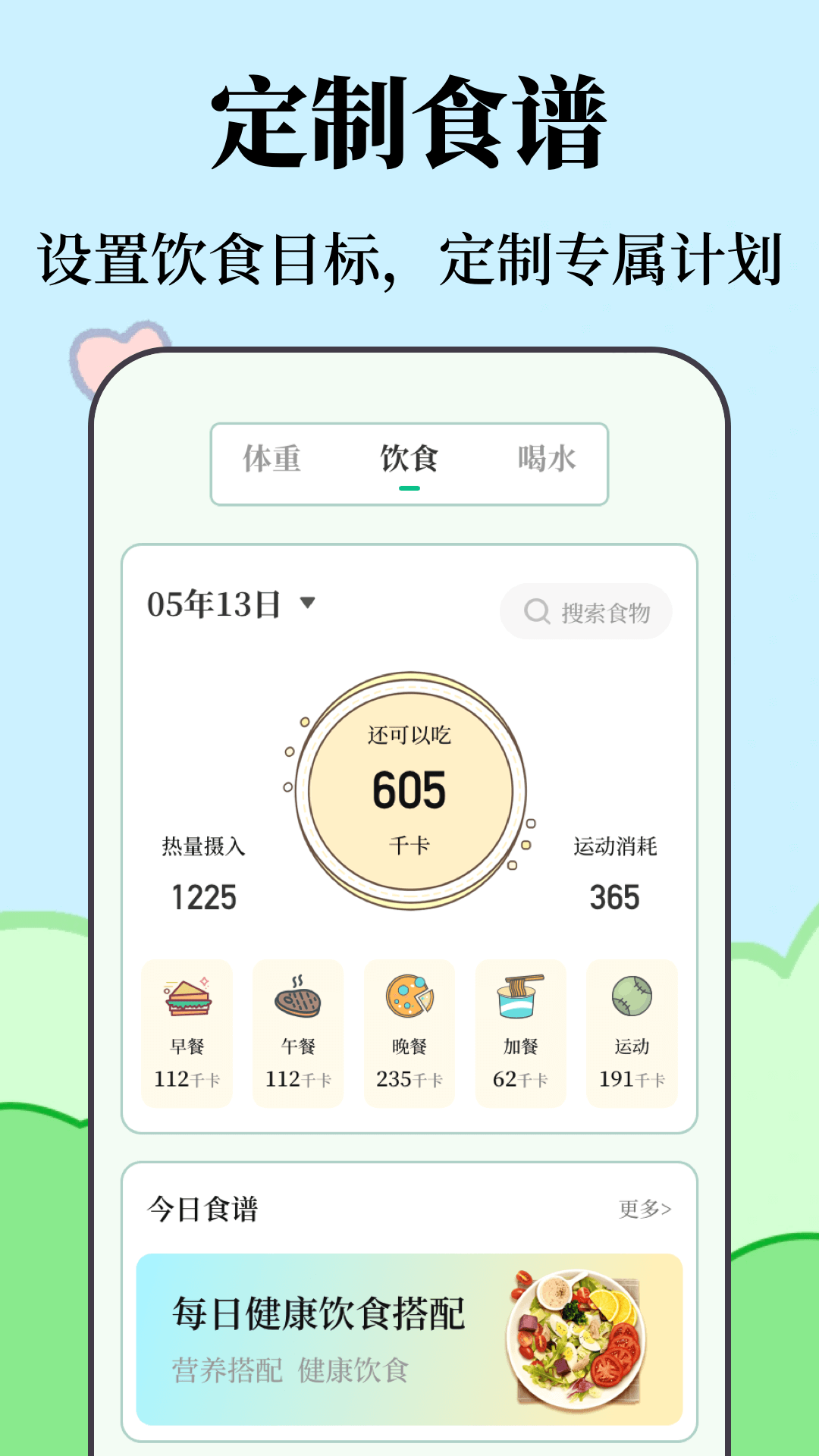Open exercise (运动) via the ball icon
Image resolution: width=819 pixels, height=1456 pixels.
click(x=632, y=997)
